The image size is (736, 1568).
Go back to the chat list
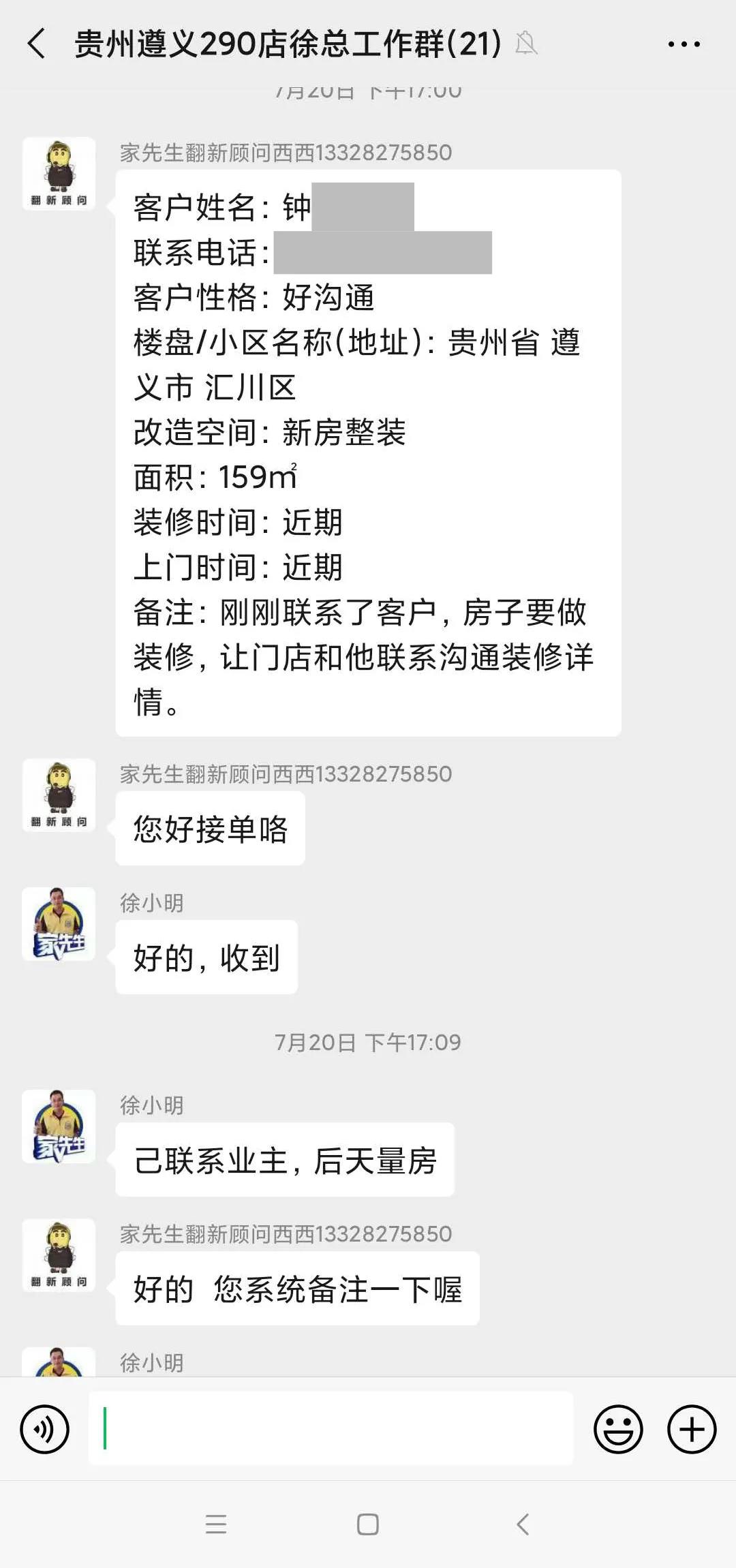pyautogui.click(x=37, y=44)
